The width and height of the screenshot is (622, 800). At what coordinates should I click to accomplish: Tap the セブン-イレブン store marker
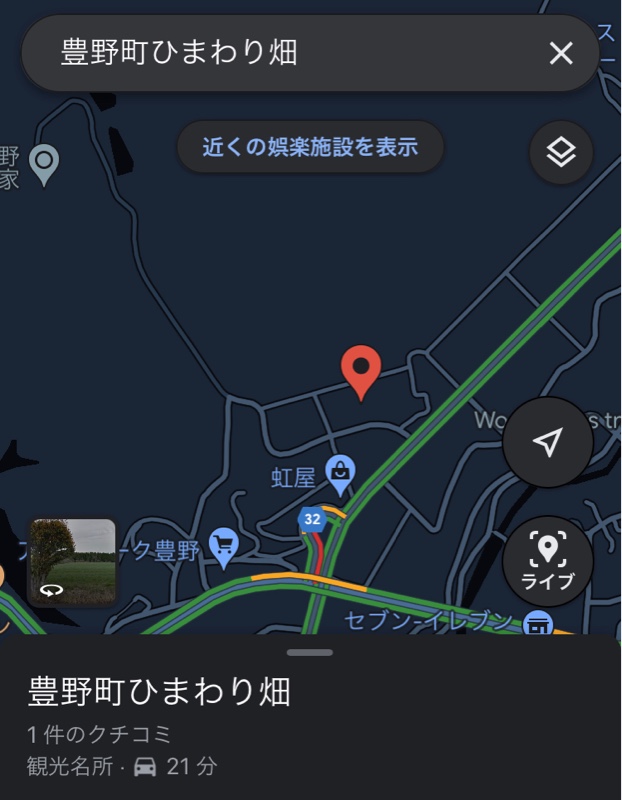pyautogui.click(x=538, y=623)
